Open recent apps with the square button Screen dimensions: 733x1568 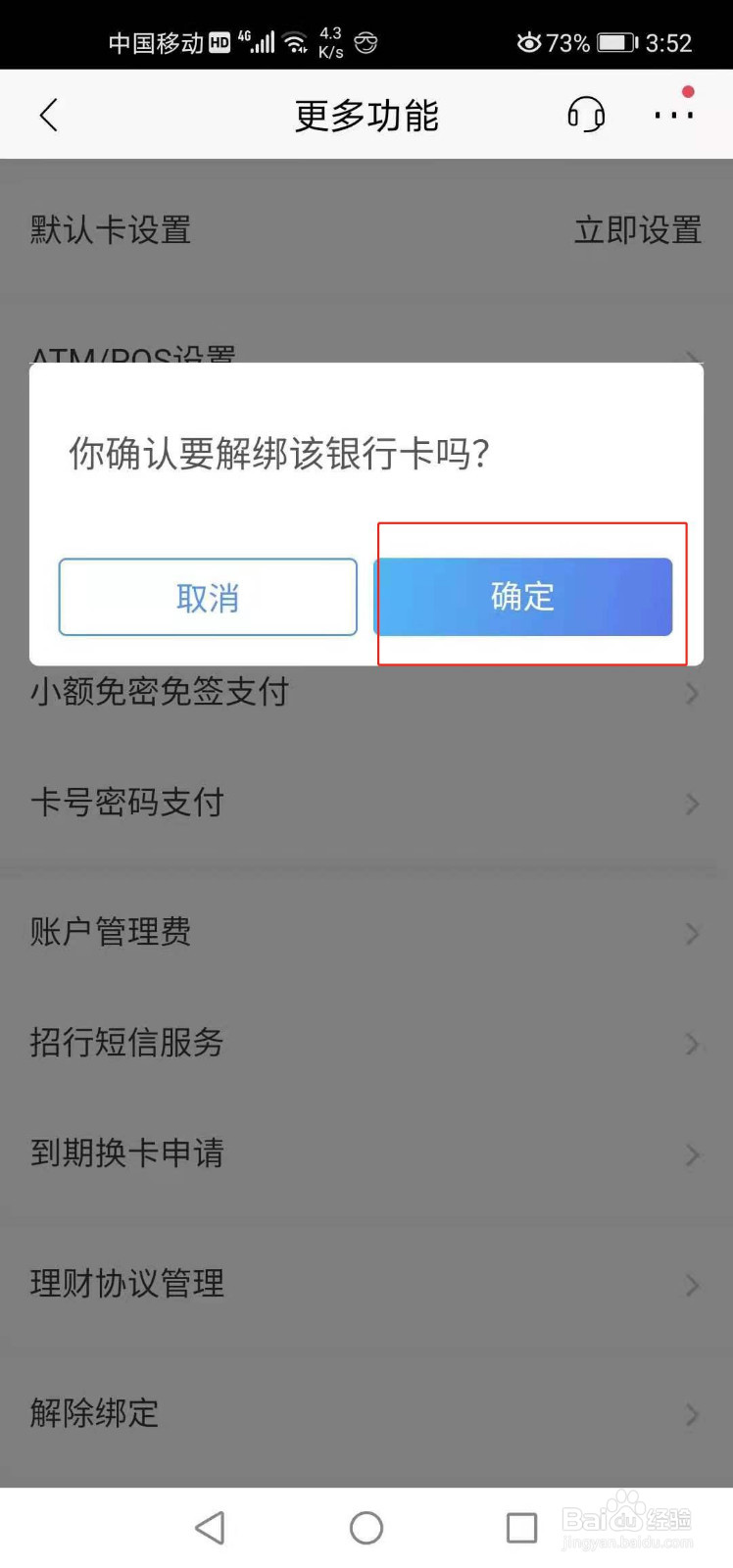click(522, 1526)
